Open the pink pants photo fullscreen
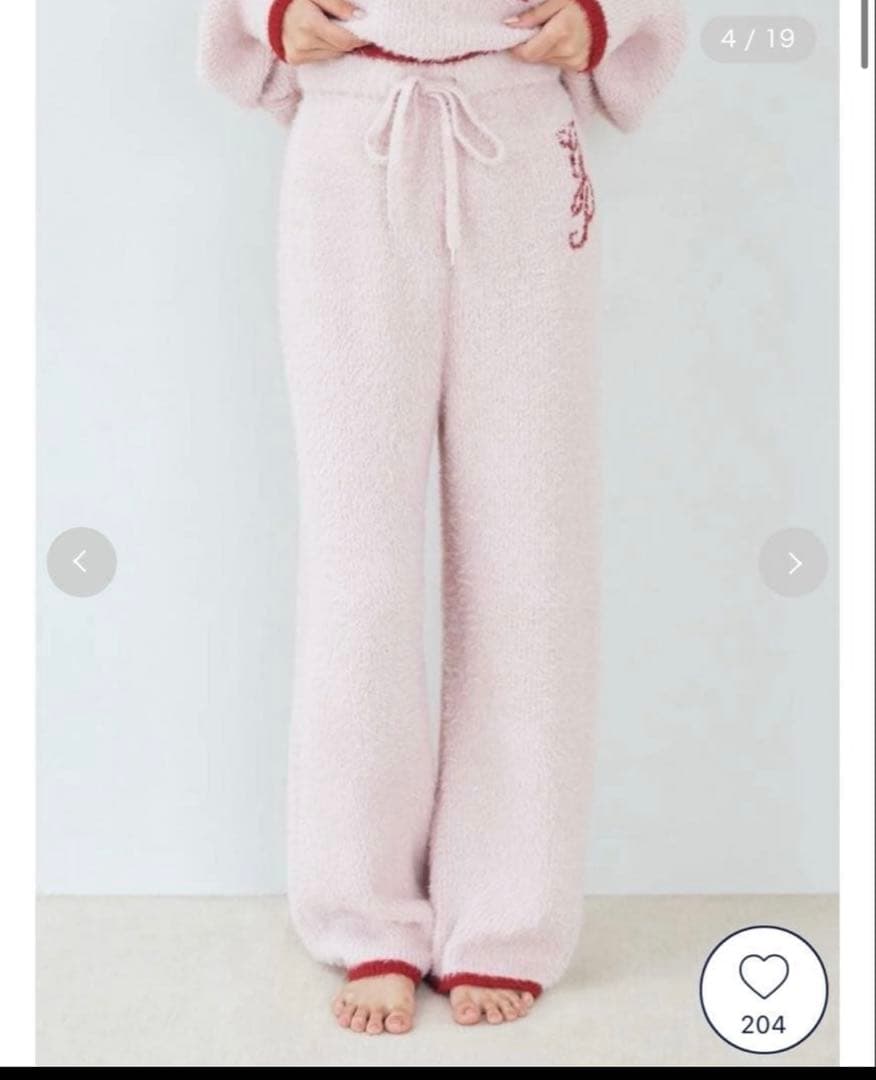Screen dimensions: 876x1080 click(x=440, y=500)
